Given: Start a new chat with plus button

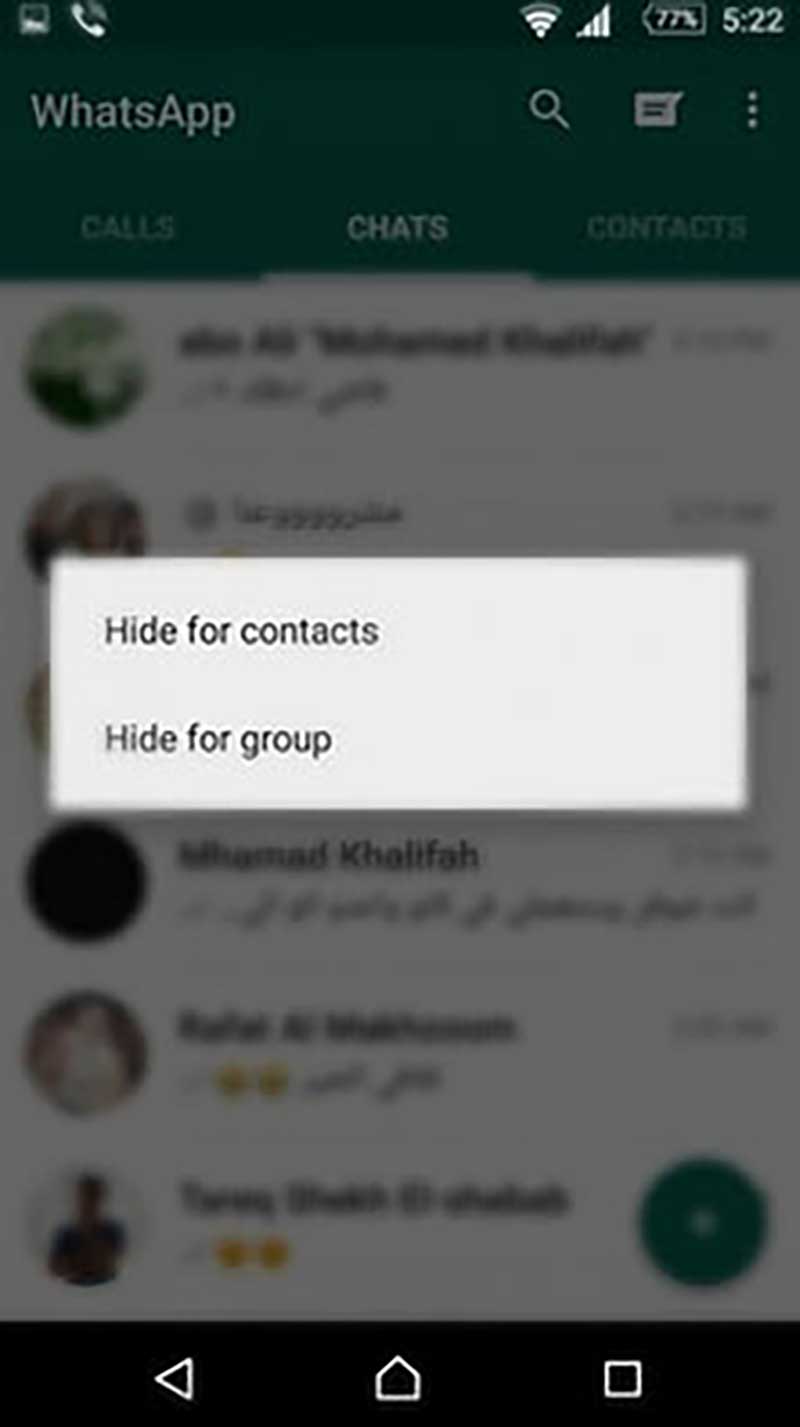Looking at the screenshot, I should click(704, 1222).
